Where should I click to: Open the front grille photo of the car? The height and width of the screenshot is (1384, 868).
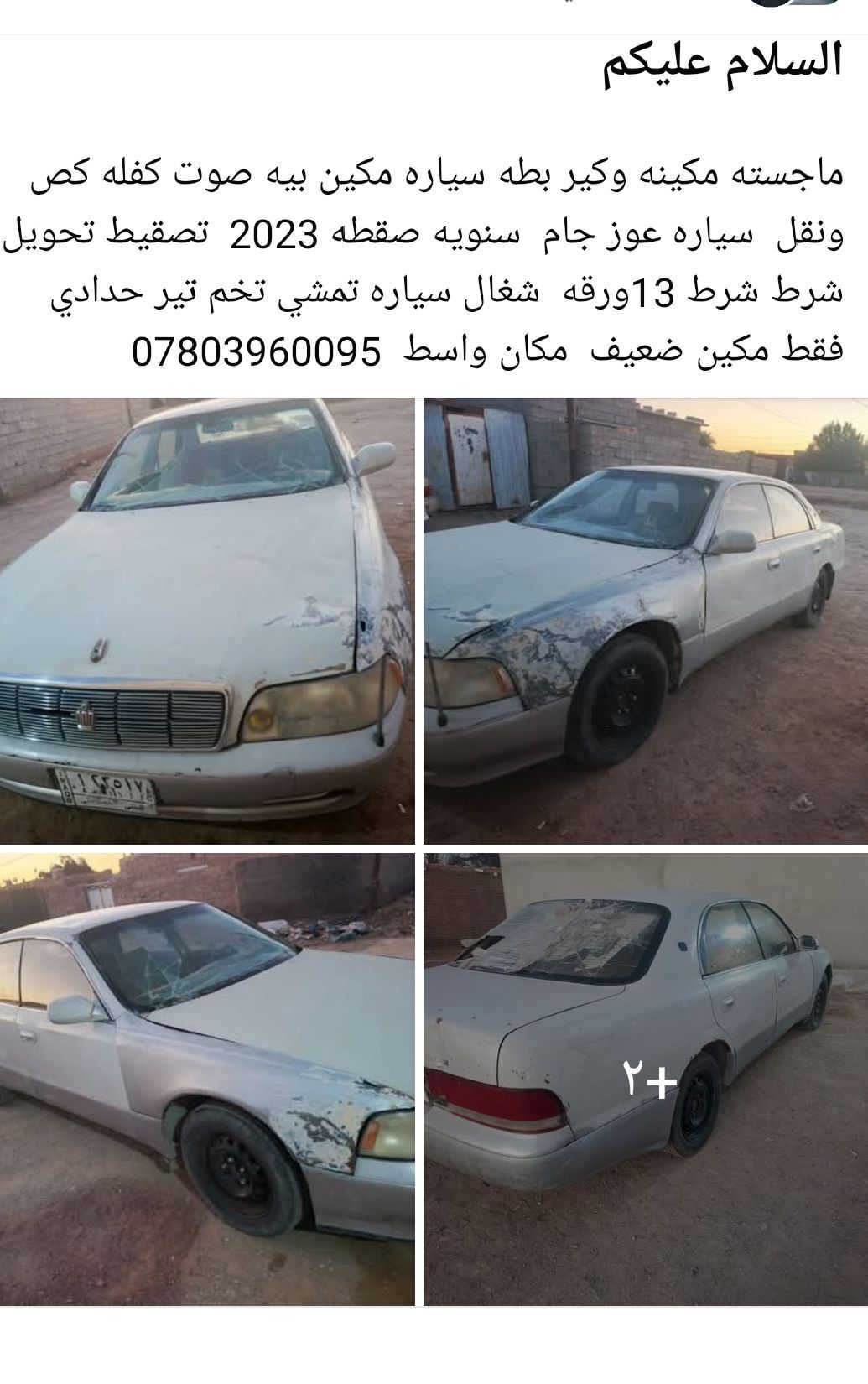click(206, 621)
